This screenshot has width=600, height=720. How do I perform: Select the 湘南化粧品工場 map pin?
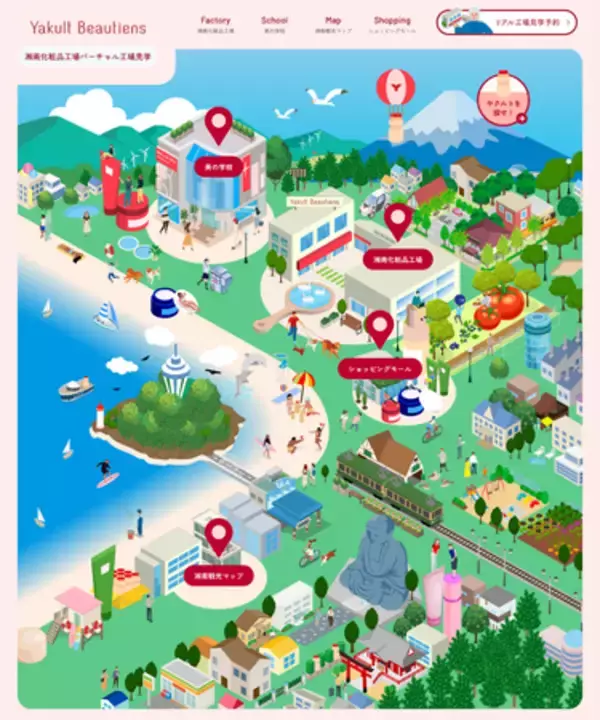click(398, 259)
